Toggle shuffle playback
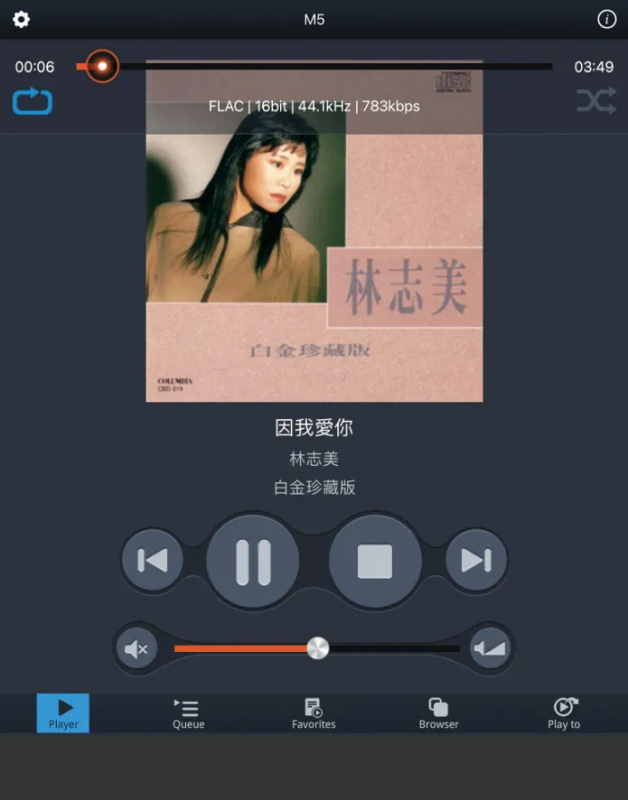628x800 pixels. (x=596, y=101)
